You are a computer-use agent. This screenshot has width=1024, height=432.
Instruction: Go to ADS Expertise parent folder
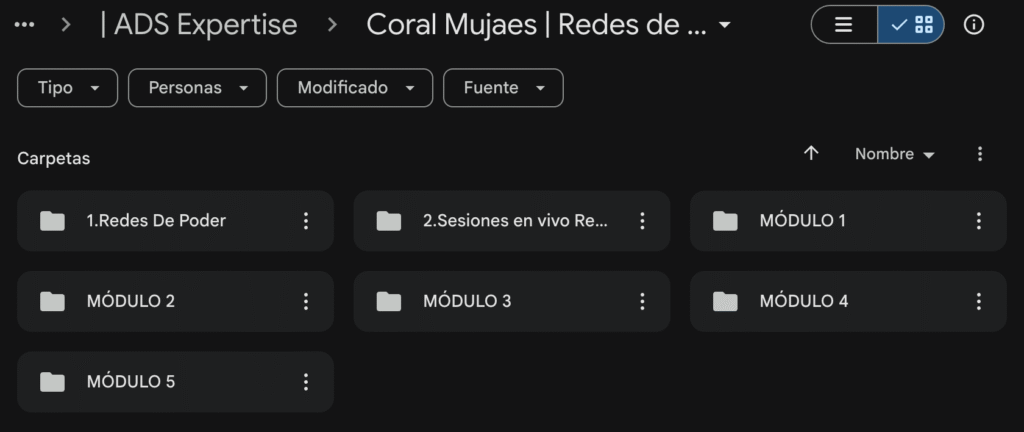[x=198, y=25]
